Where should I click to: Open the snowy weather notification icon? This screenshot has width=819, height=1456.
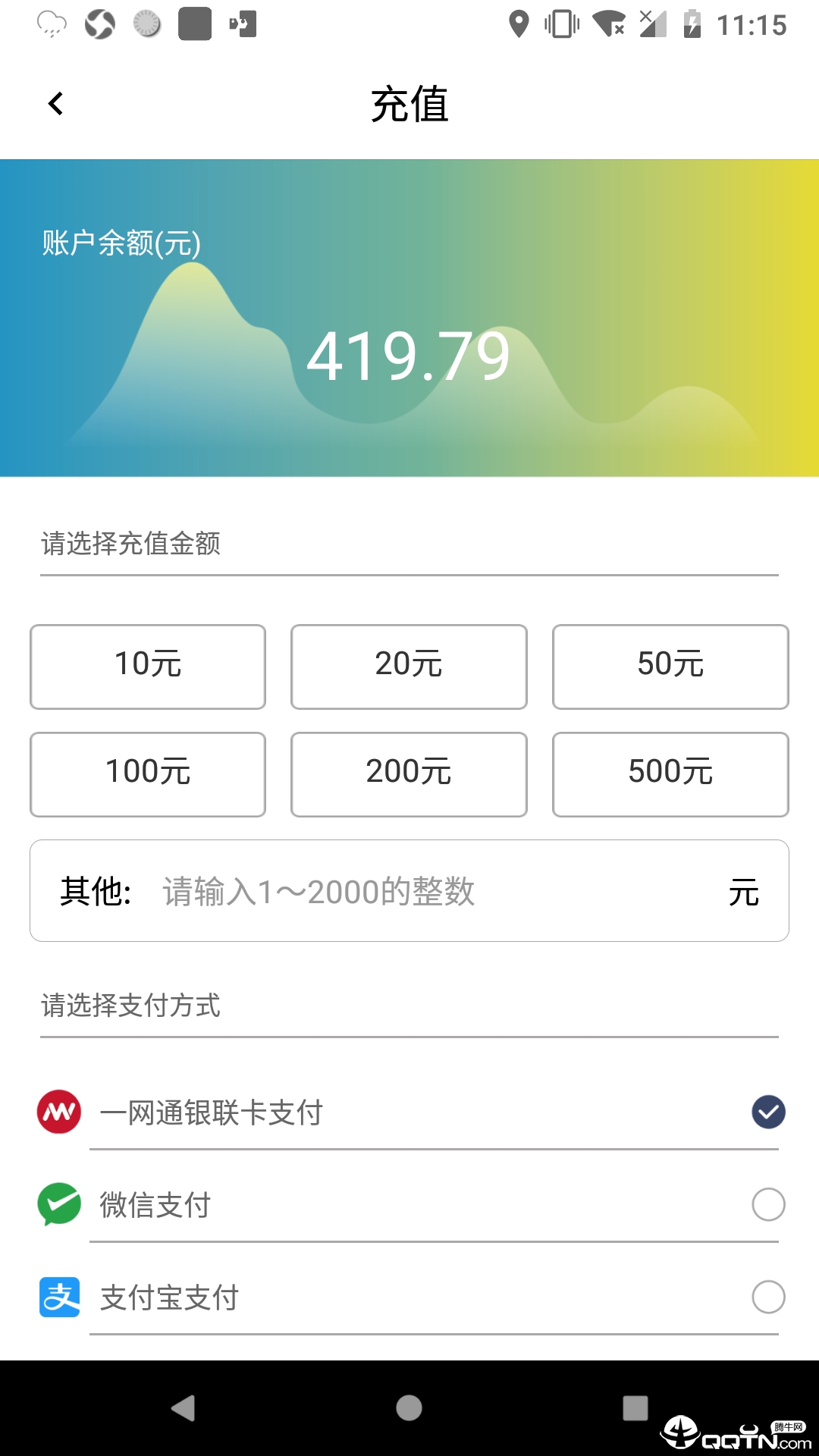(50, 24)
